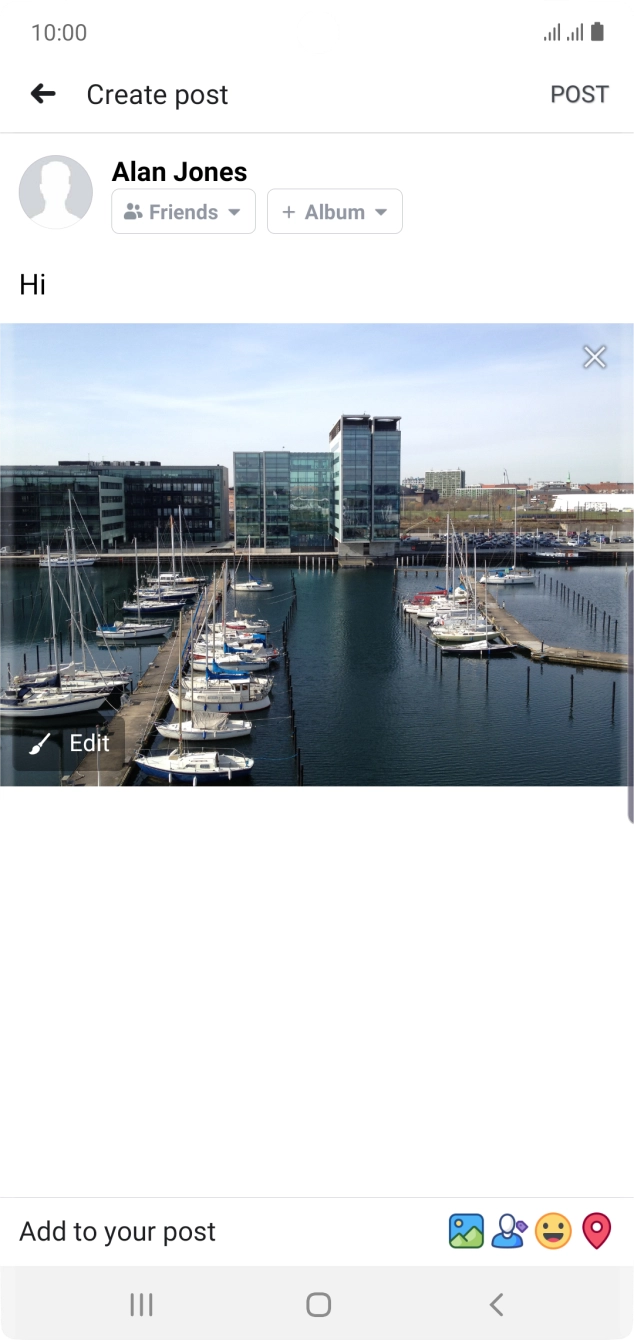The height and width of the screenshot is (1340, 634).
Task: Add a location check-in pin
Action: click(596, 1231)
